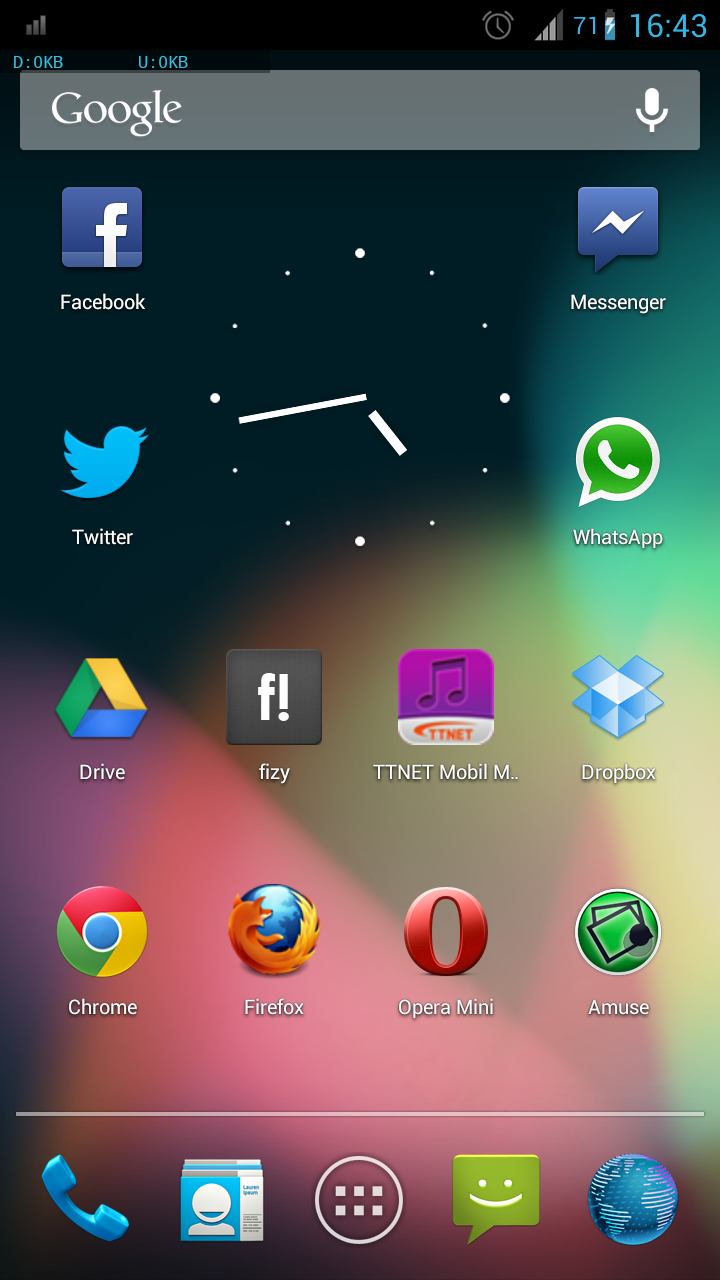This screenshot has width=720, height=1280.
Task: Launch Opera Mini
Action: point(446,932)
